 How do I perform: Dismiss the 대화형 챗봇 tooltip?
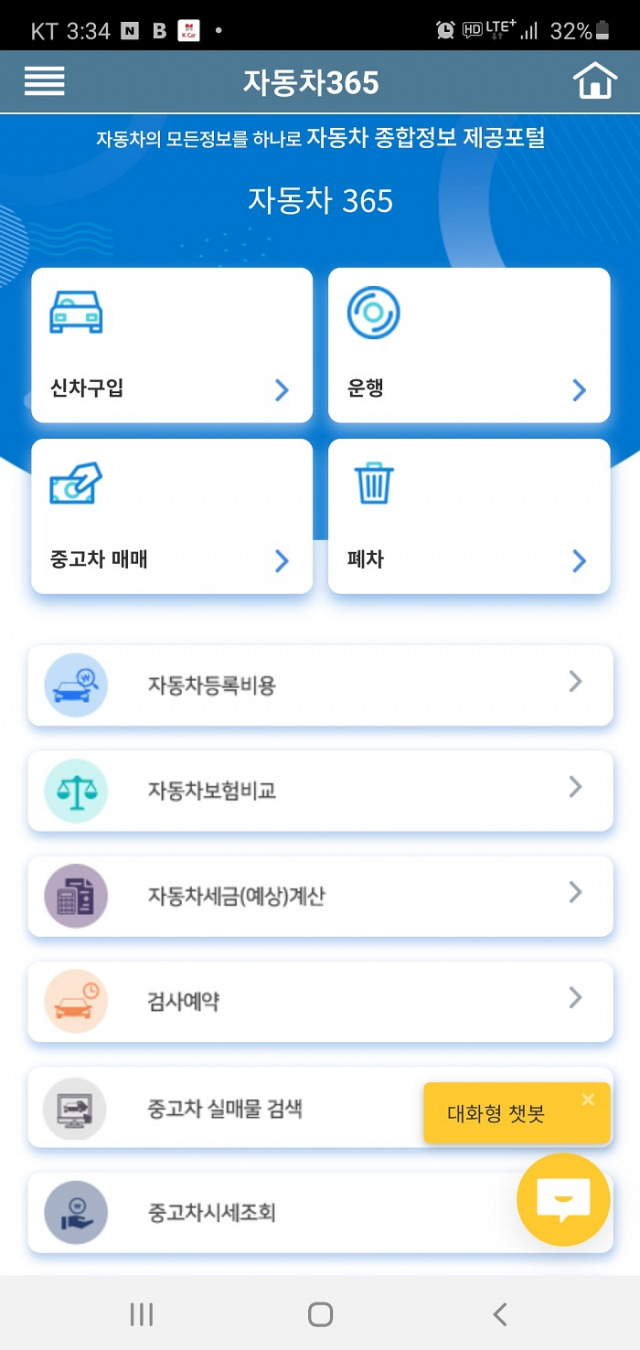pos(588,1099)
